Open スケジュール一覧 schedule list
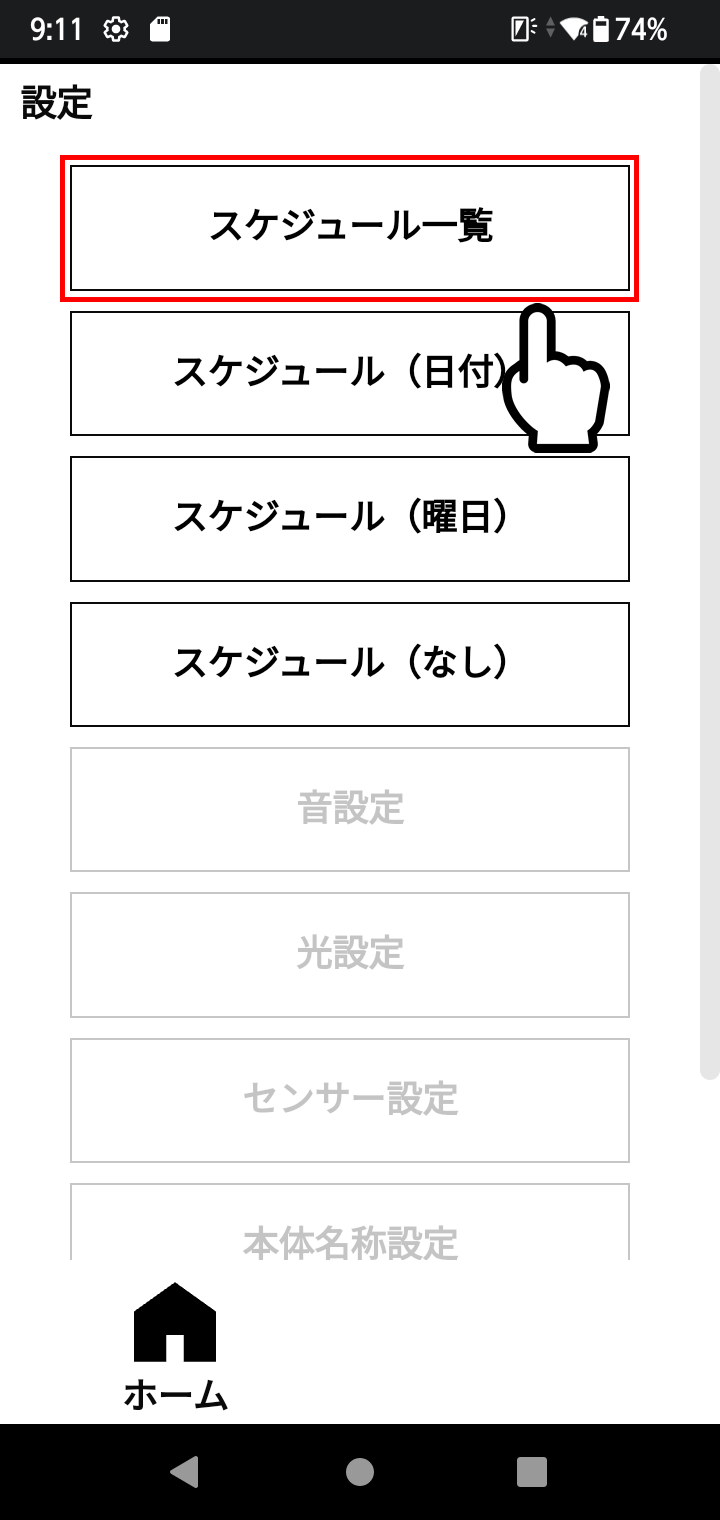 point(350,228)
